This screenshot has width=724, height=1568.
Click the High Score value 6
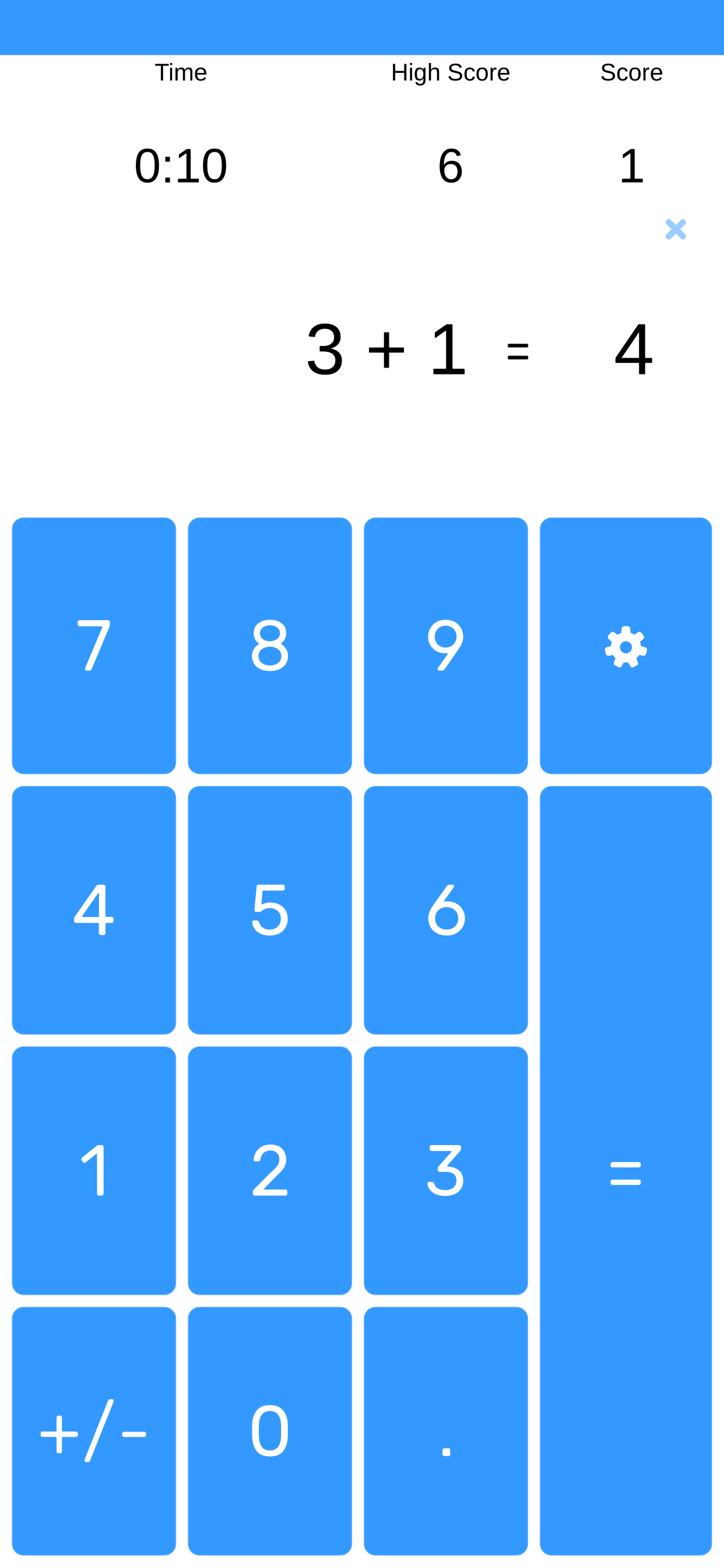tap(450, 166)
